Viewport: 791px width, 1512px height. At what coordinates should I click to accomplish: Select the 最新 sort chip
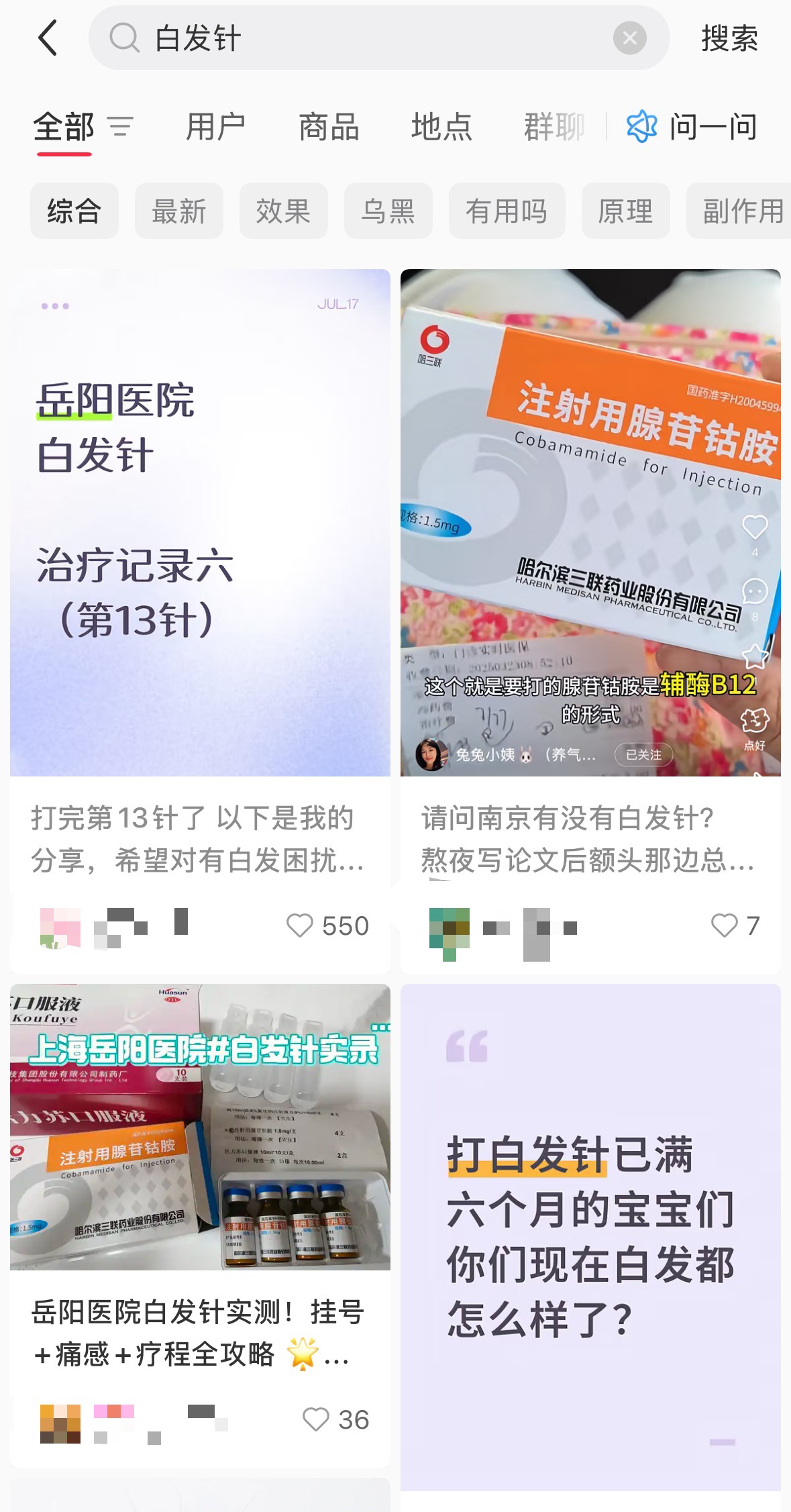tap(178, 211)
